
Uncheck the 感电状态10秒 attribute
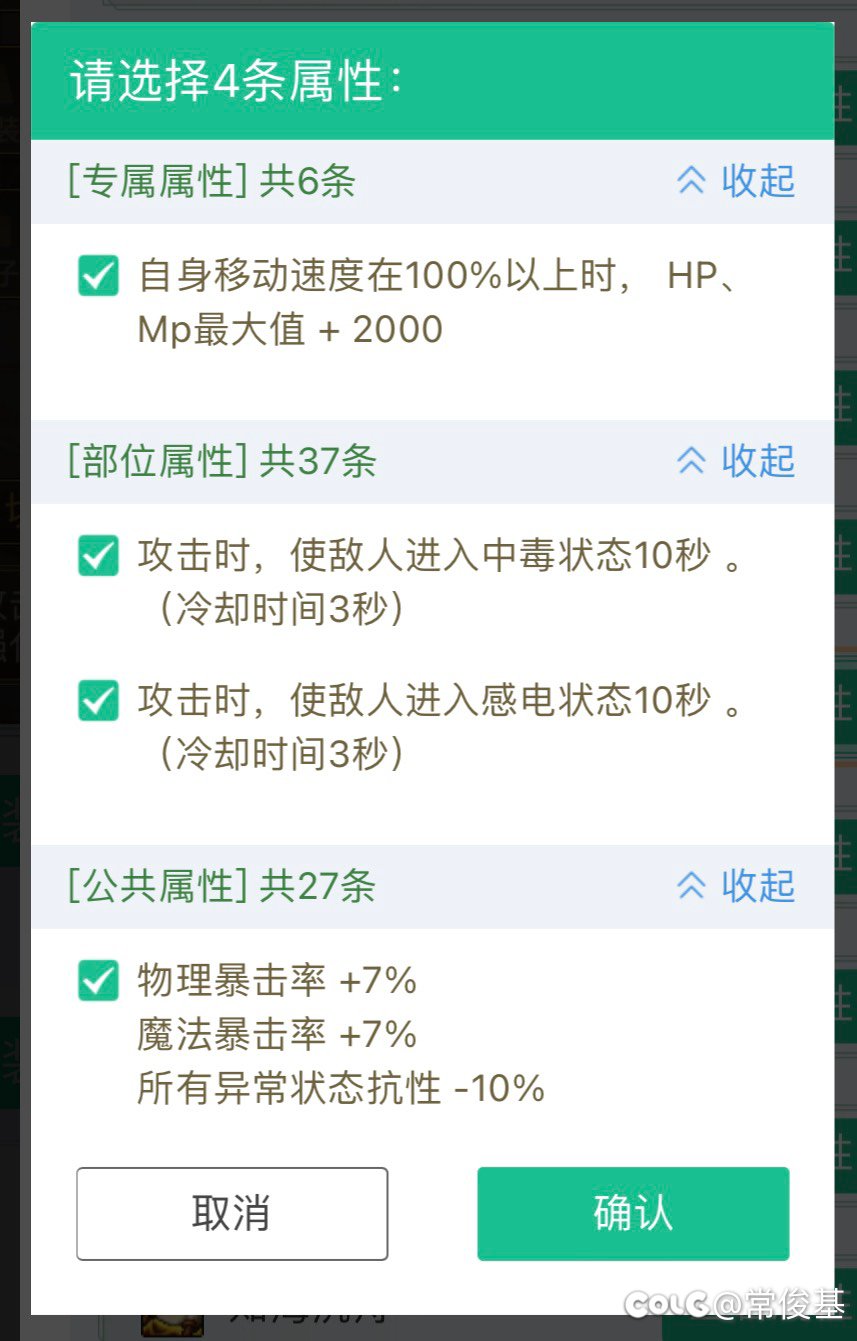pyautogui.click(x=98, y=701)
